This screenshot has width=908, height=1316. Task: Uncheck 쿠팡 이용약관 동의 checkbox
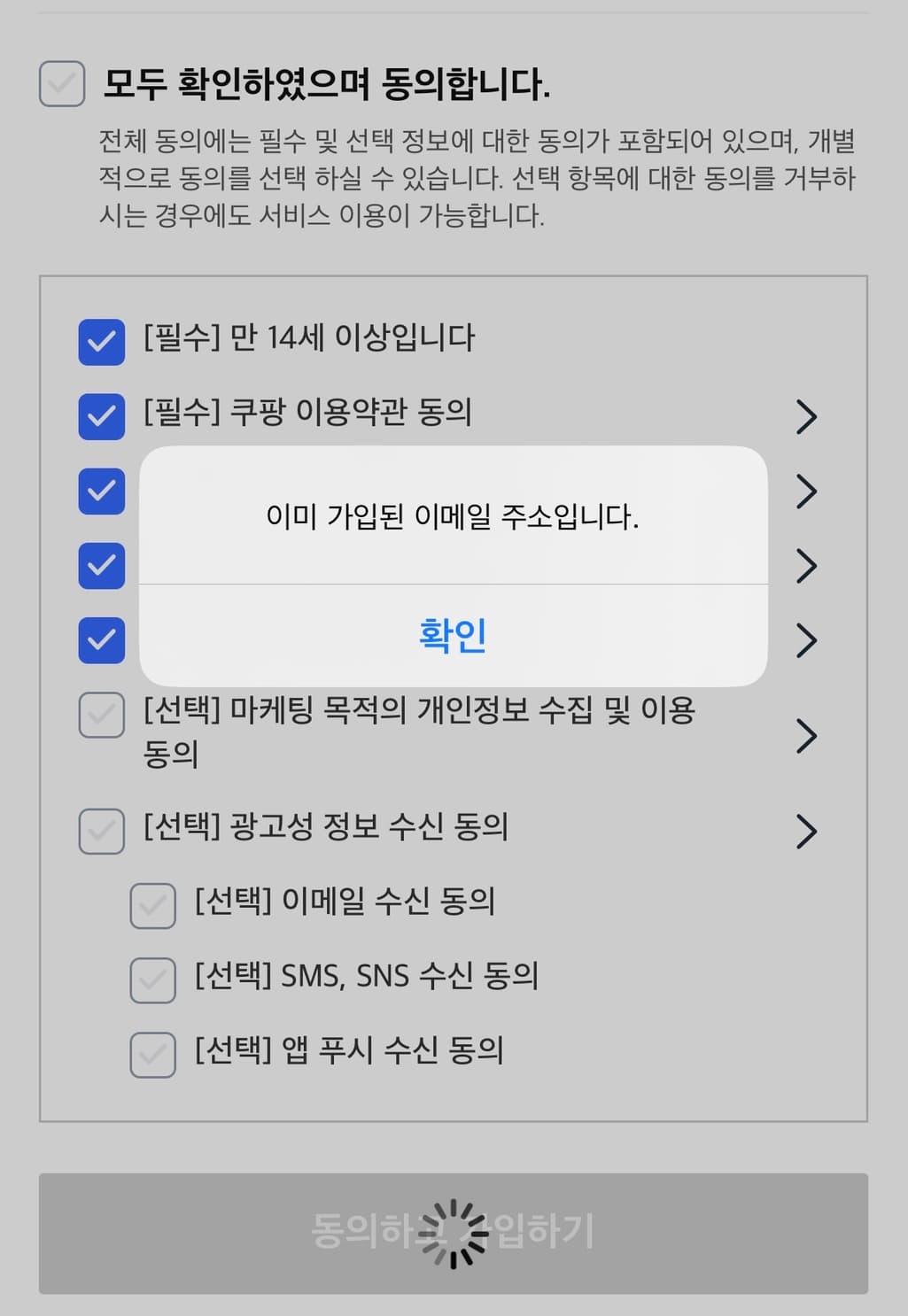pyautogui.click(x=101, y=416)
